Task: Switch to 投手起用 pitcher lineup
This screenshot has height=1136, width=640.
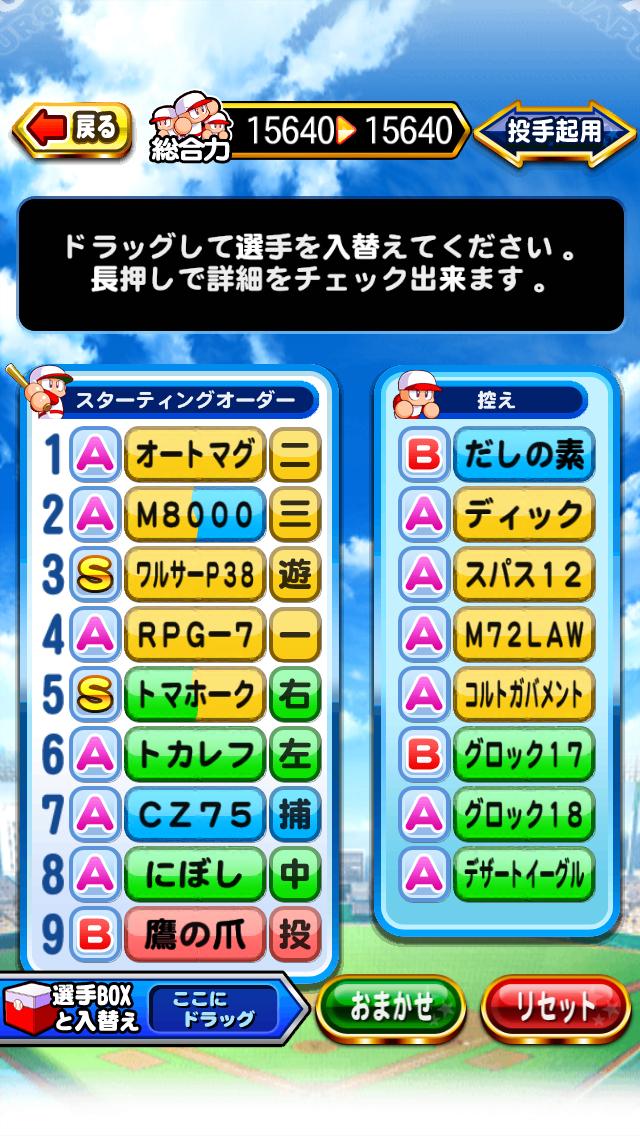Action: point(554,131)
